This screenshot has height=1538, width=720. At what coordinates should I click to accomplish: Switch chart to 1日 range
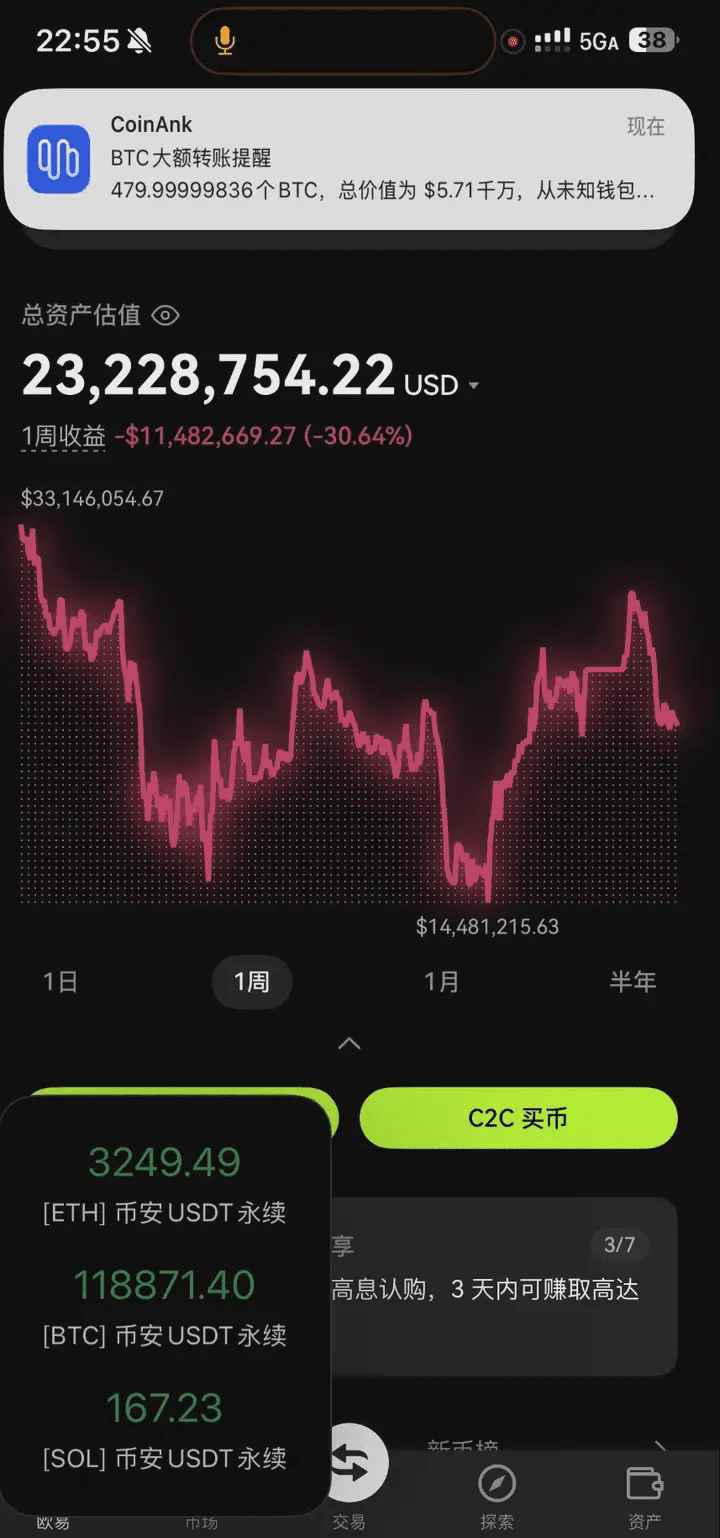pos(60,982)
